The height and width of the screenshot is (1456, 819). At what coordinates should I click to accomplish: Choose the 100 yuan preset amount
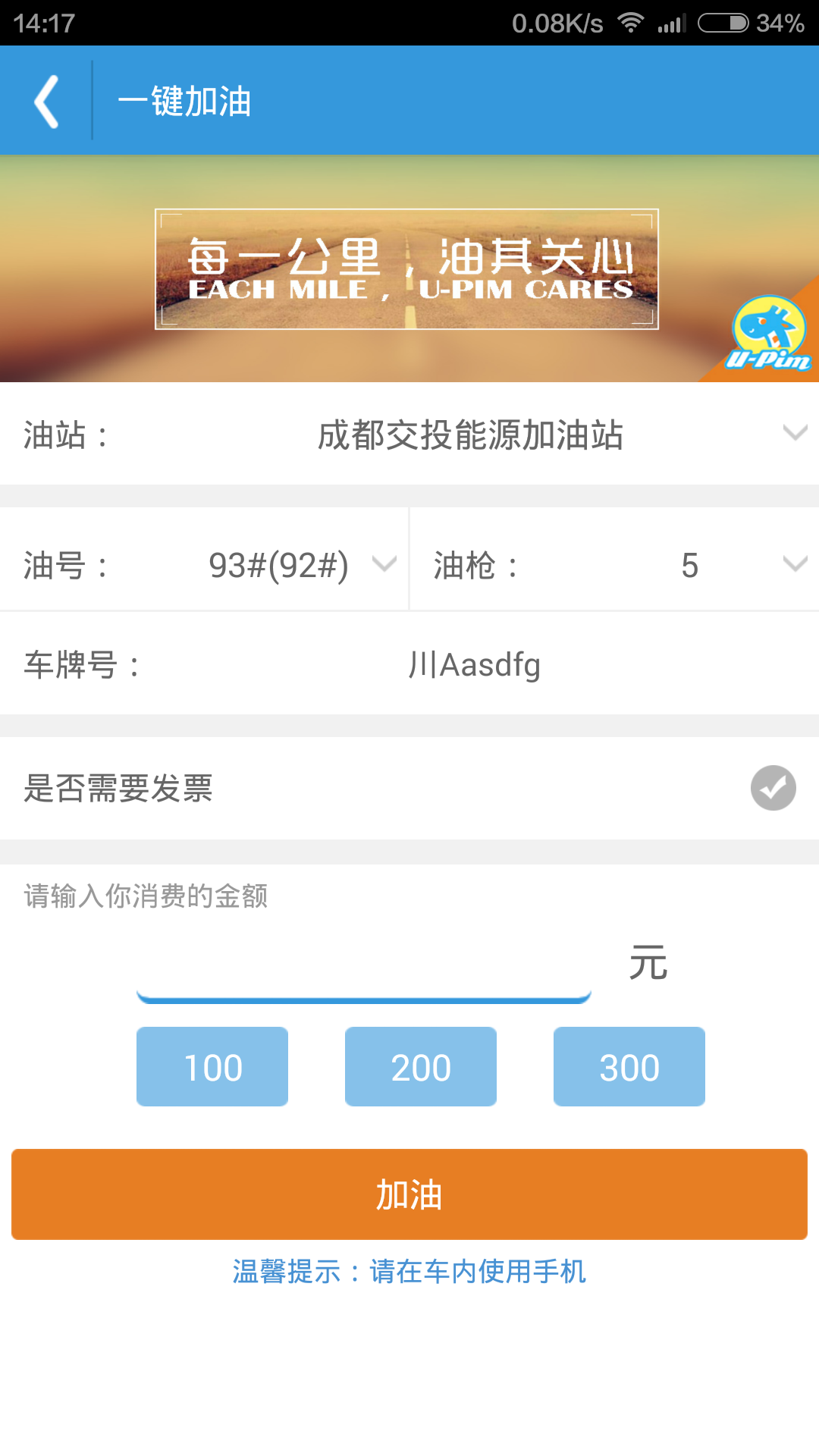(212, 1067)
